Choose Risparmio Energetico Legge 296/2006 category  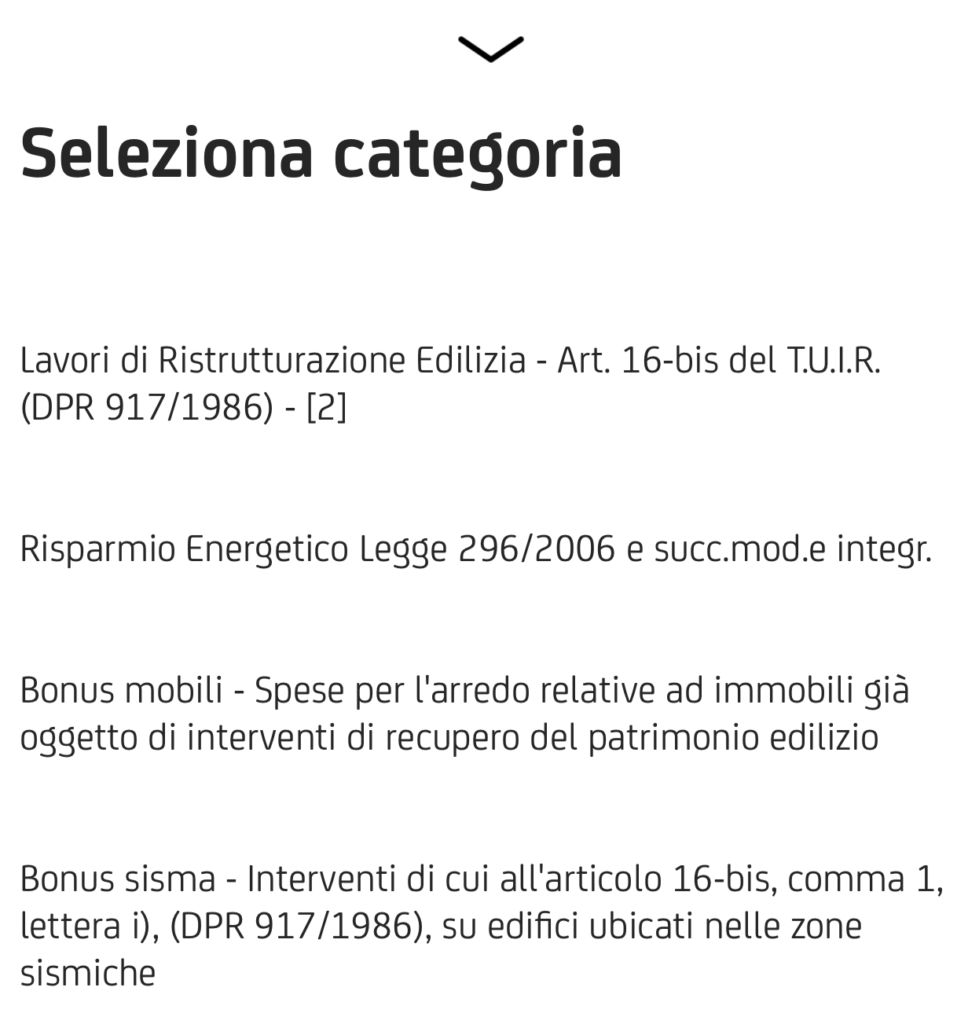tap(475, 549)
